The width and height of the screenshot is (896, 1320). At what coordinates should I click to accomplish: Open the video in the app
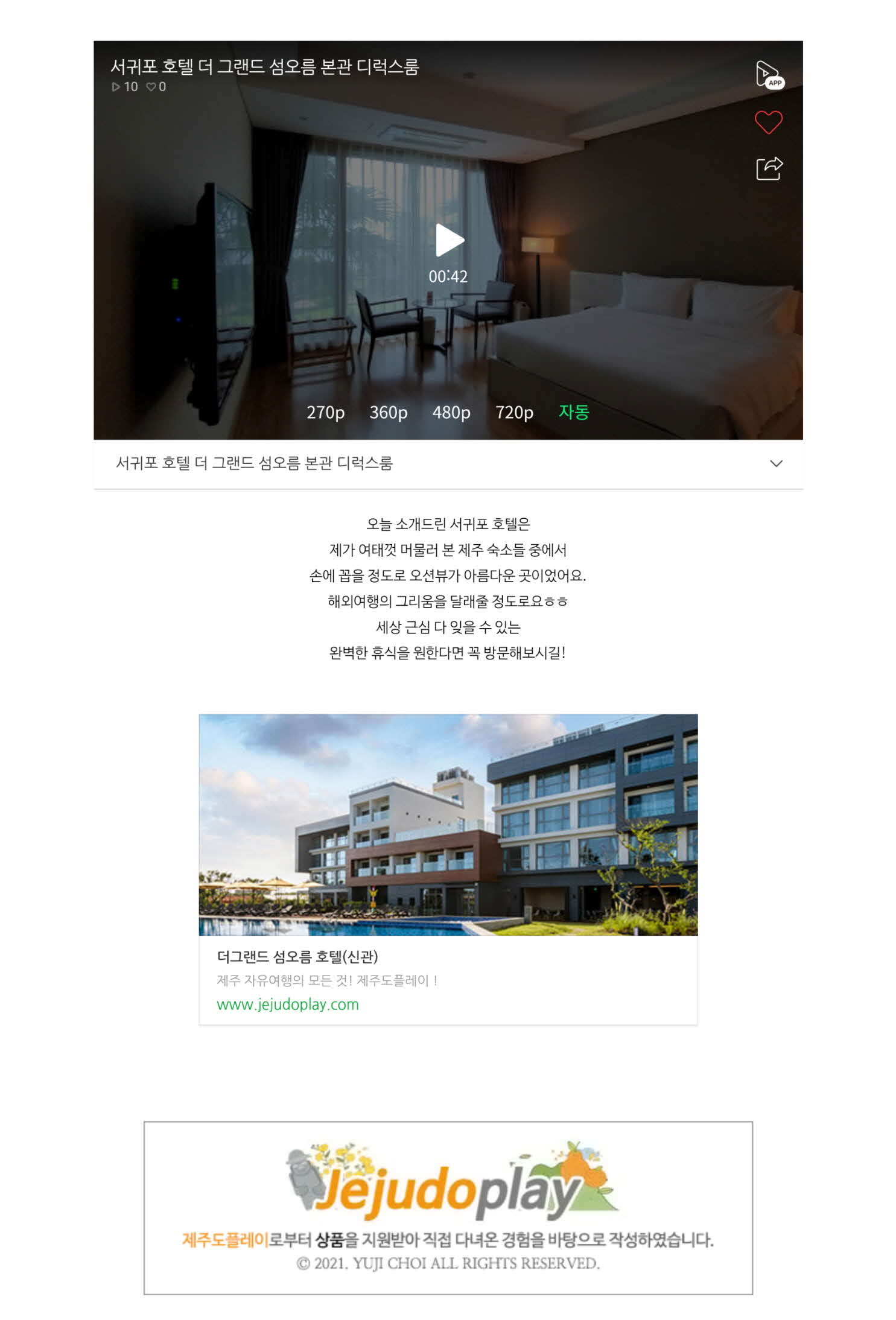[769, 75]
